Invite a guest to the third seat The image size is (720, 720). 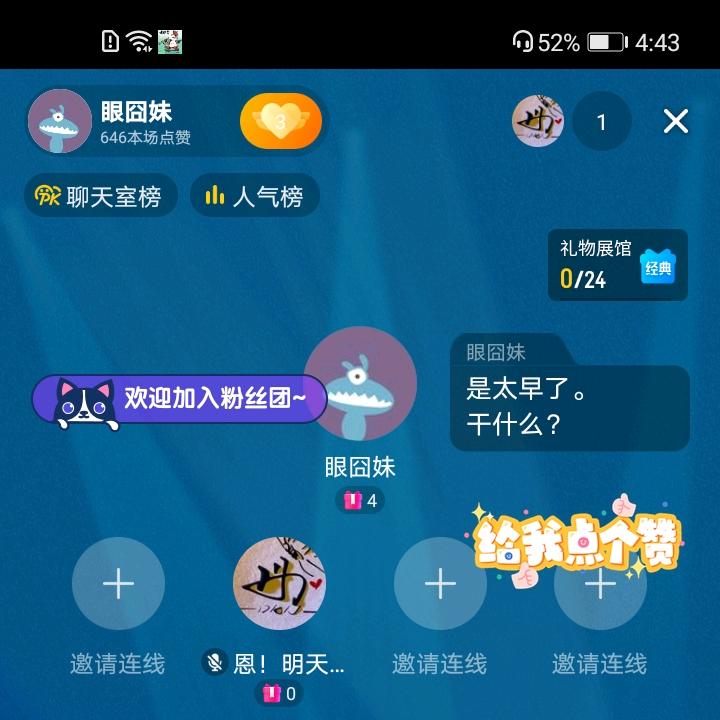(440, 583)
